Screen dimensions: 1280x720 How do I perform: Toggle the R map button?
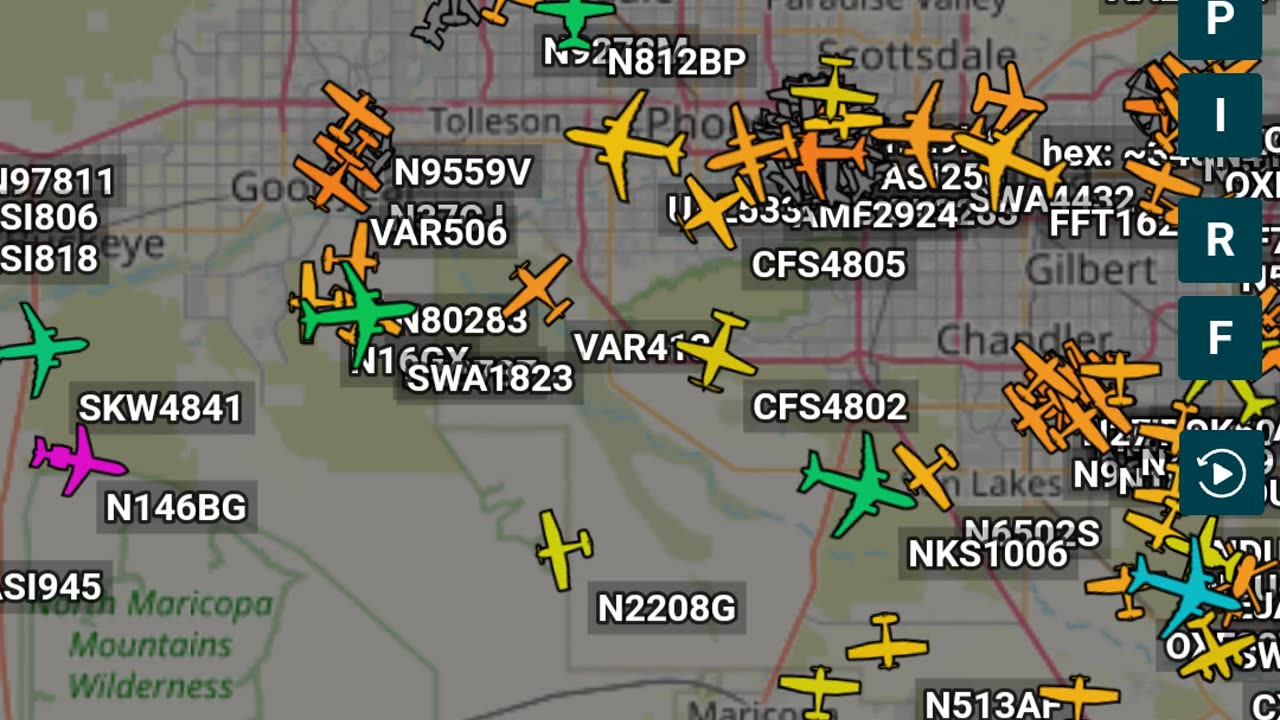tap(1219, 241)
